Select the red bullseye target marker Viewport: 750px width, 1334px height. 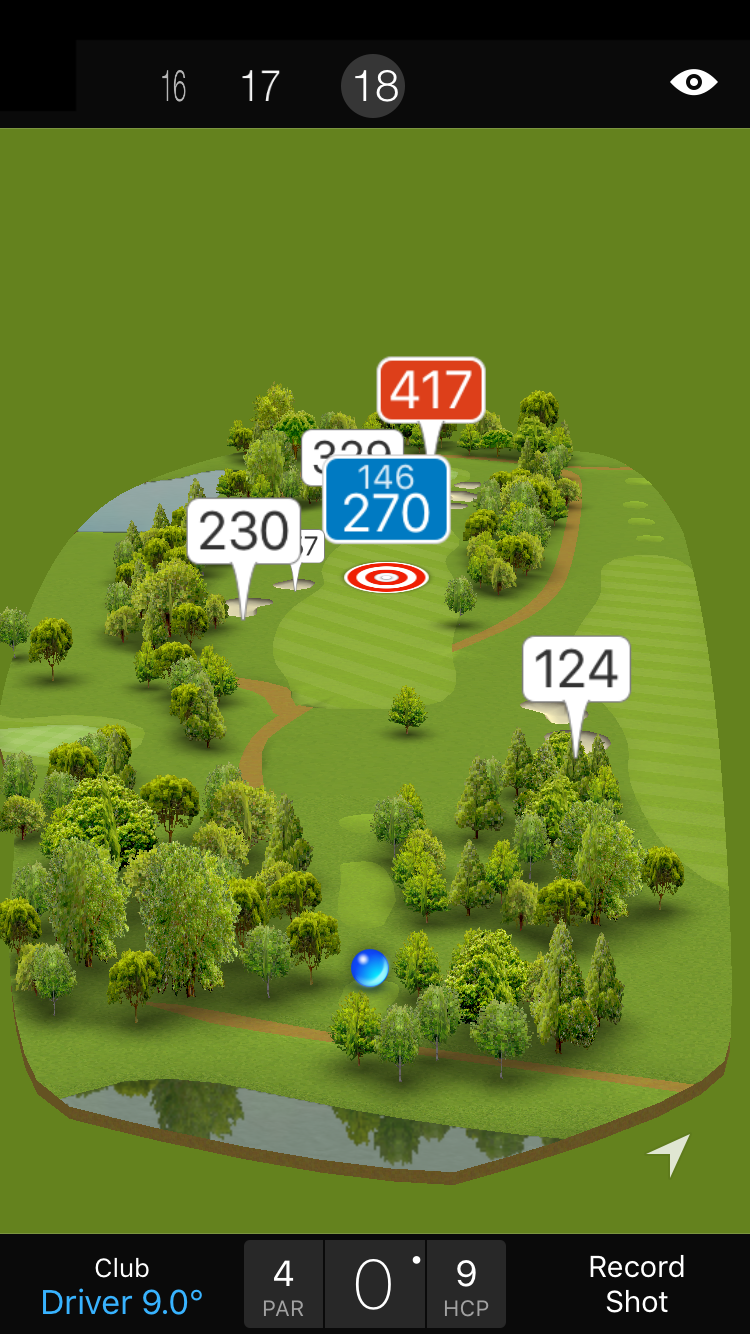click(386, 577)
